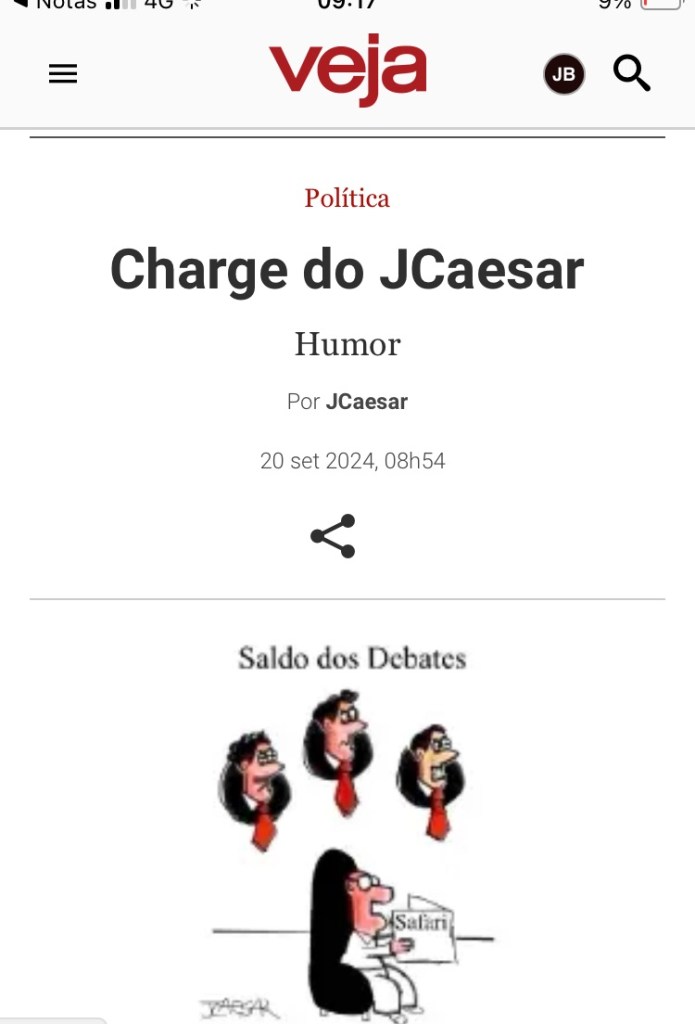Open the JB account profile

[564, 74]
